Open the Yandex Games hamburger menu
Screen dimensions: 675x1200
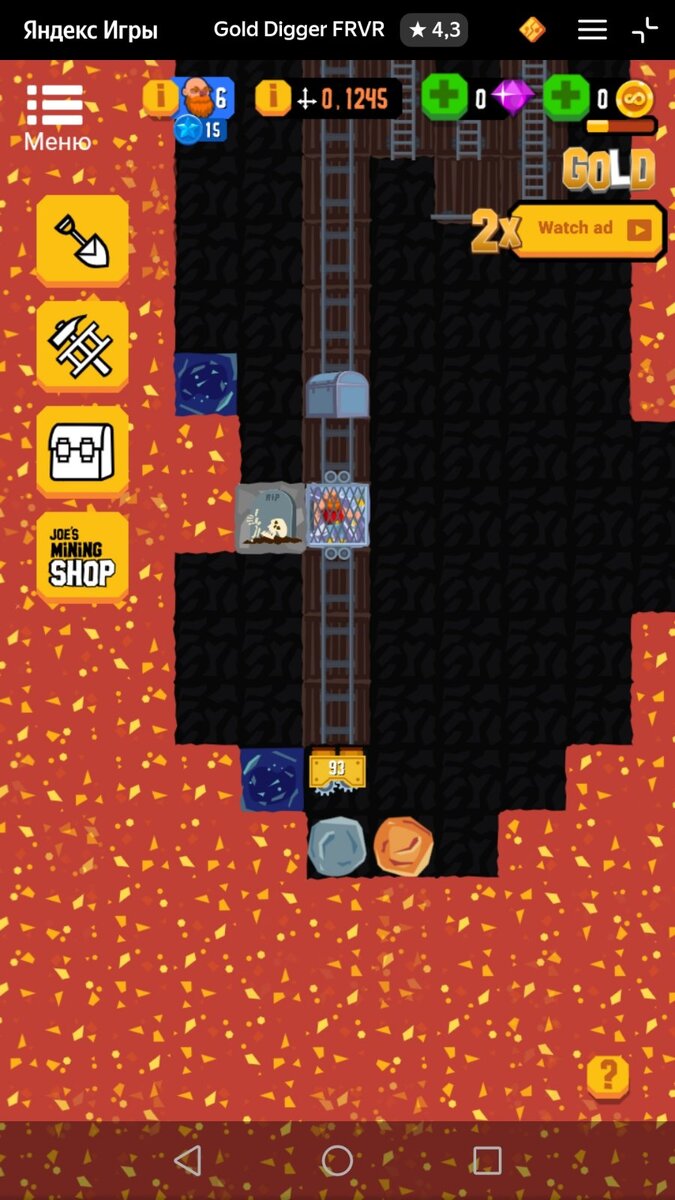pos(592,30)
